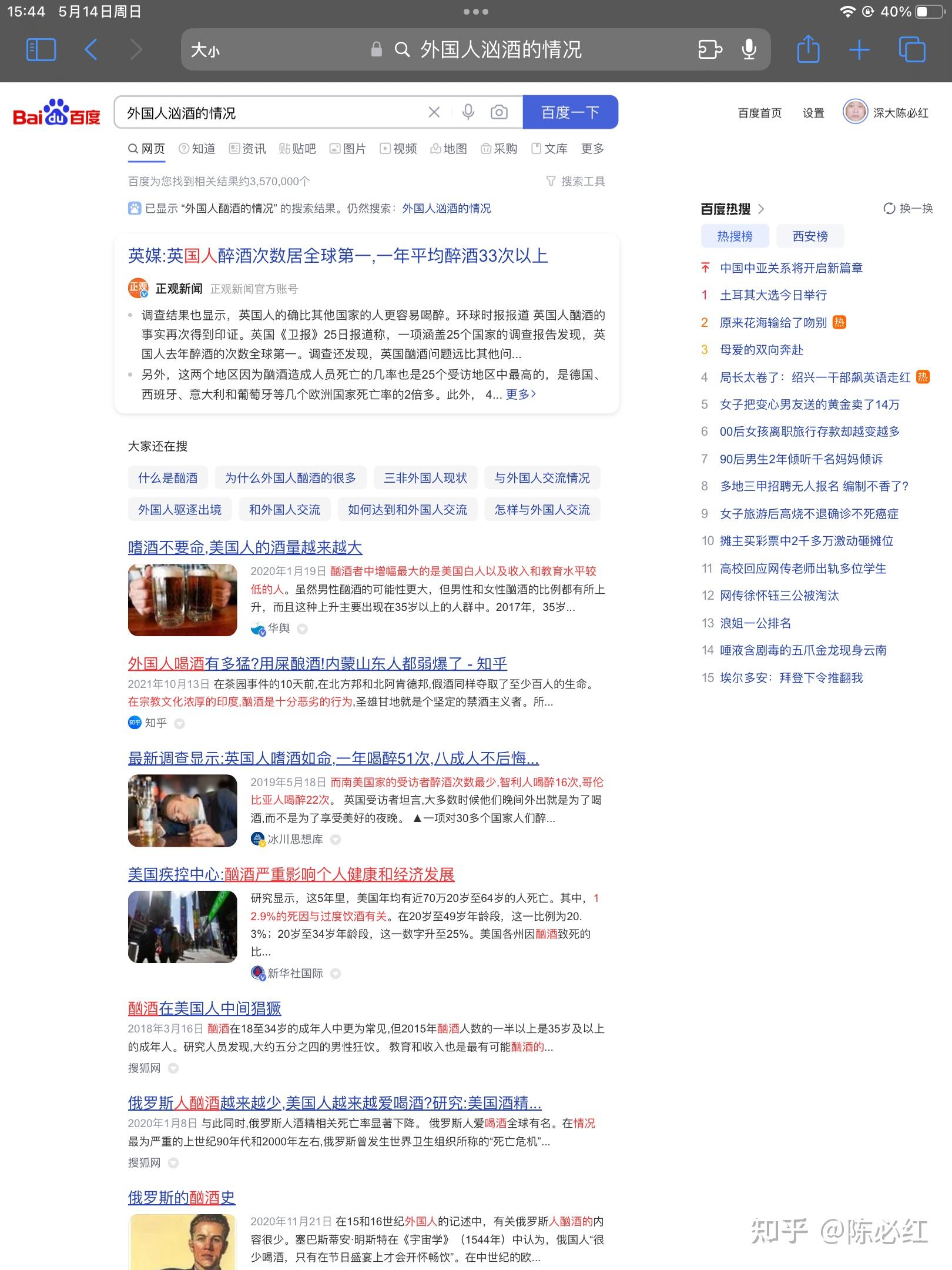This screenshot has height=1270, width=952.
Task: Switch to the 视频 results tab
Action: [398, 149]
